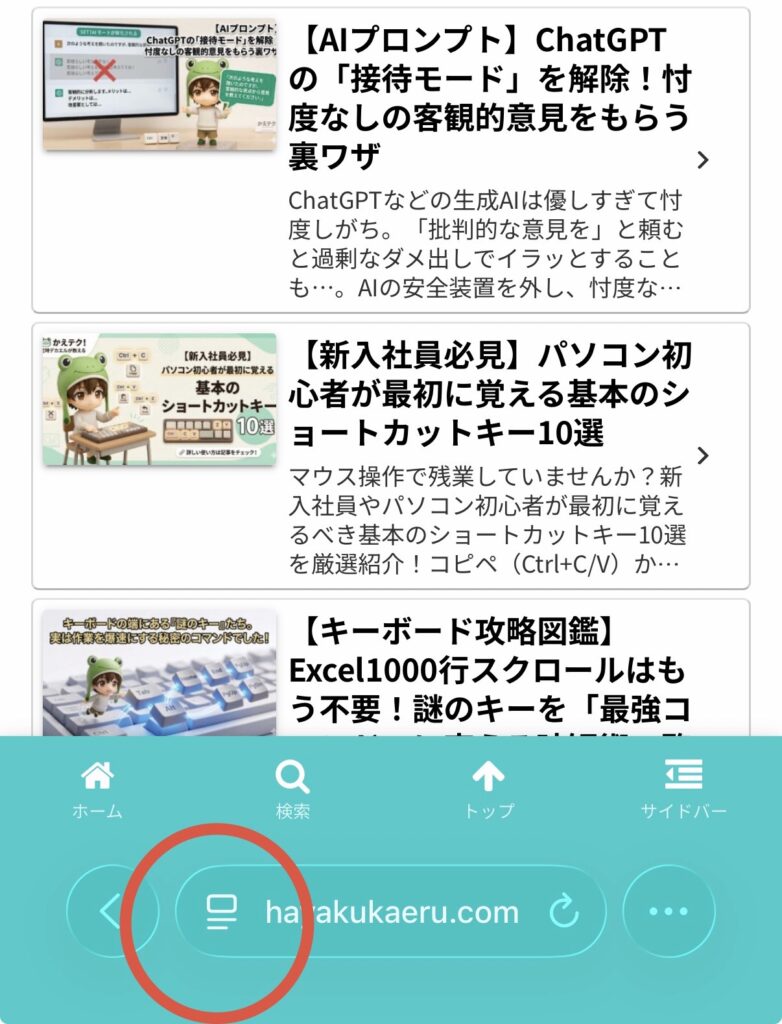Open the page menu icon in address bar
Screen dimensions: 782x1024
[x=221, y=912]
